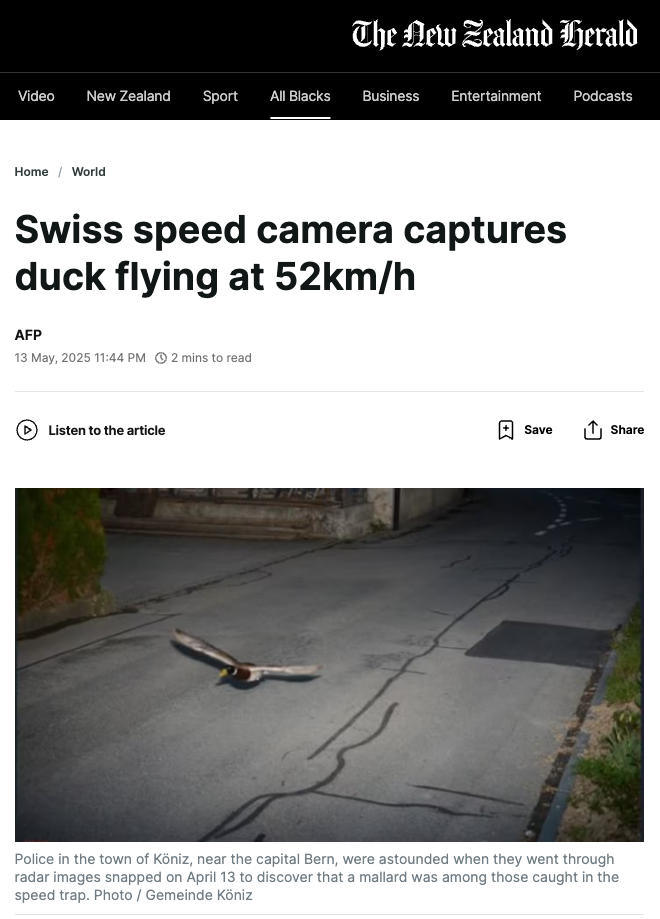Viewport: 660px width, 919px height.
Task: Open the Podcasts section
Action: (x=602, y=96)
